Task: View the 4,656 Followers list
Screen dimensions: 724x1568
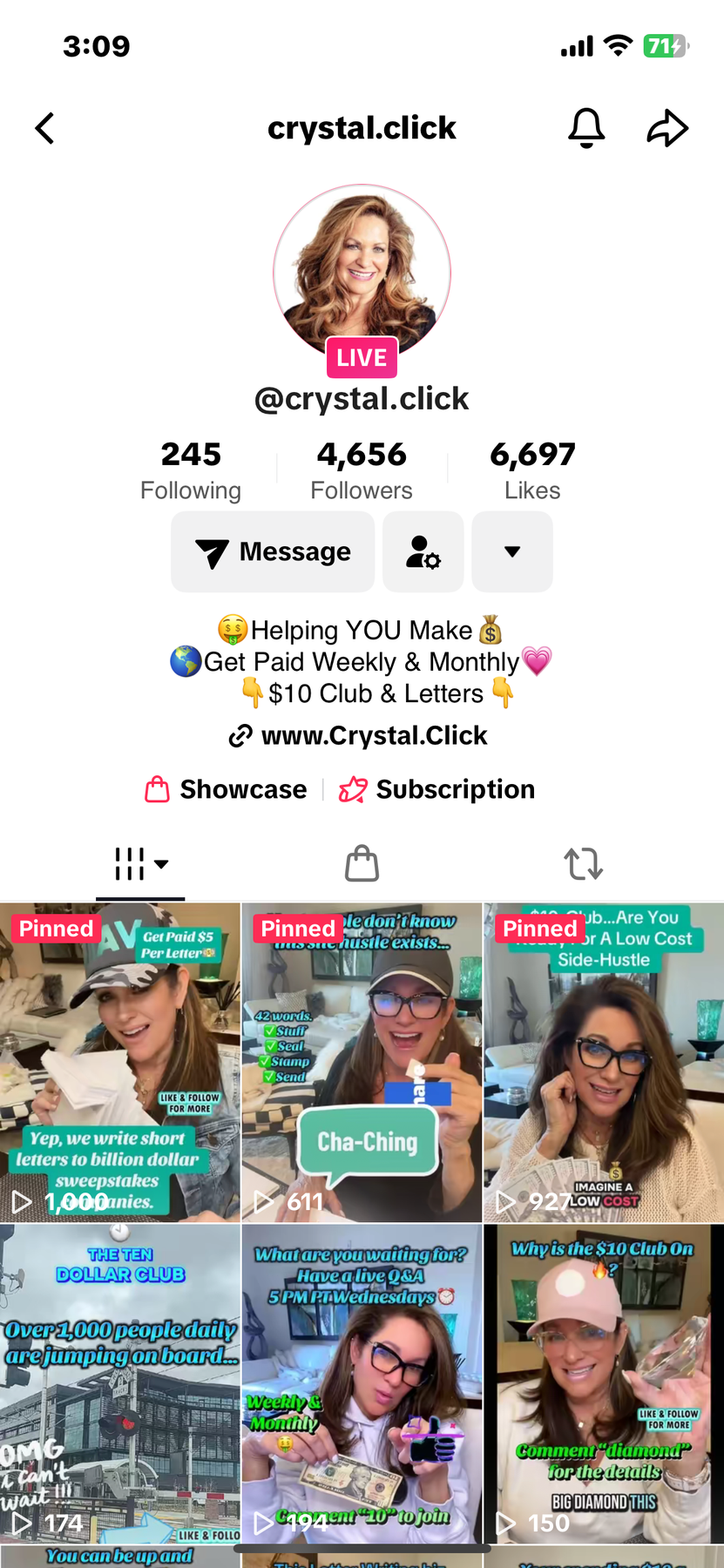Action: point(362,470)
